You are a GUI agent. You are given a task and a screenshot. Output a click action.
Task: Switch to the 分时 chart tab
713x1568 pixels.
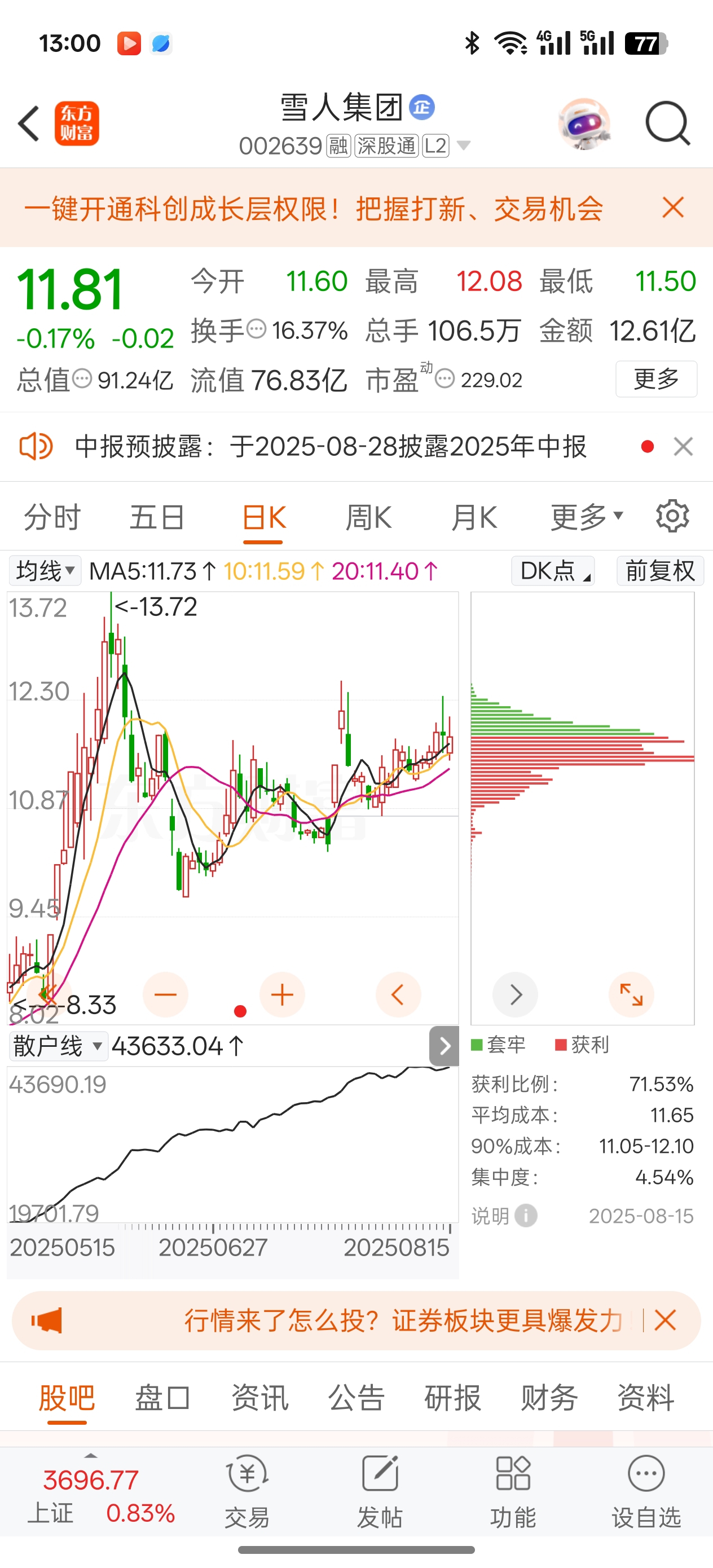tap(52, 518)
